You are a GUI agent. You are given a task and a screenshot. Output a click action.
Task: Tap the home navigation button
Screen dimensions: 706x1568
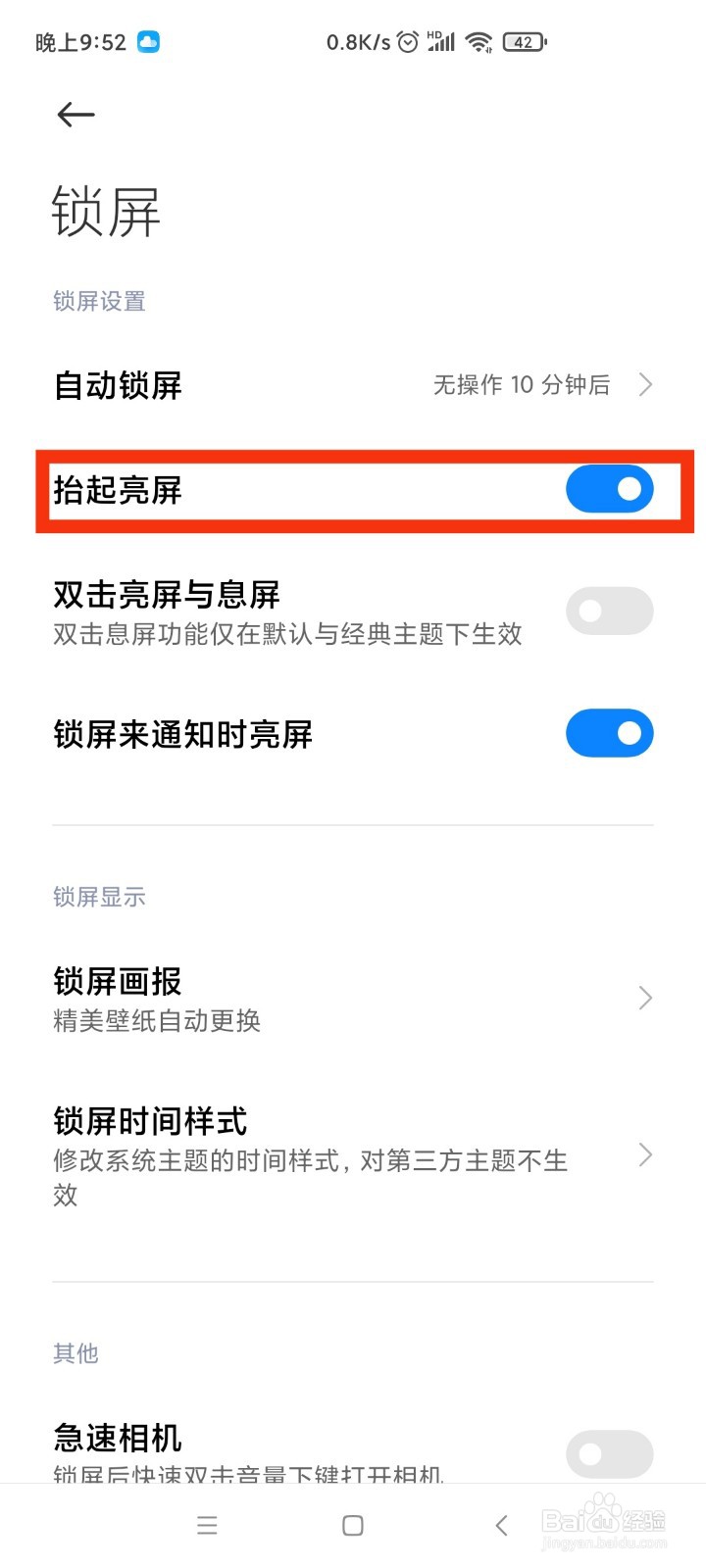coord(350,1525)
